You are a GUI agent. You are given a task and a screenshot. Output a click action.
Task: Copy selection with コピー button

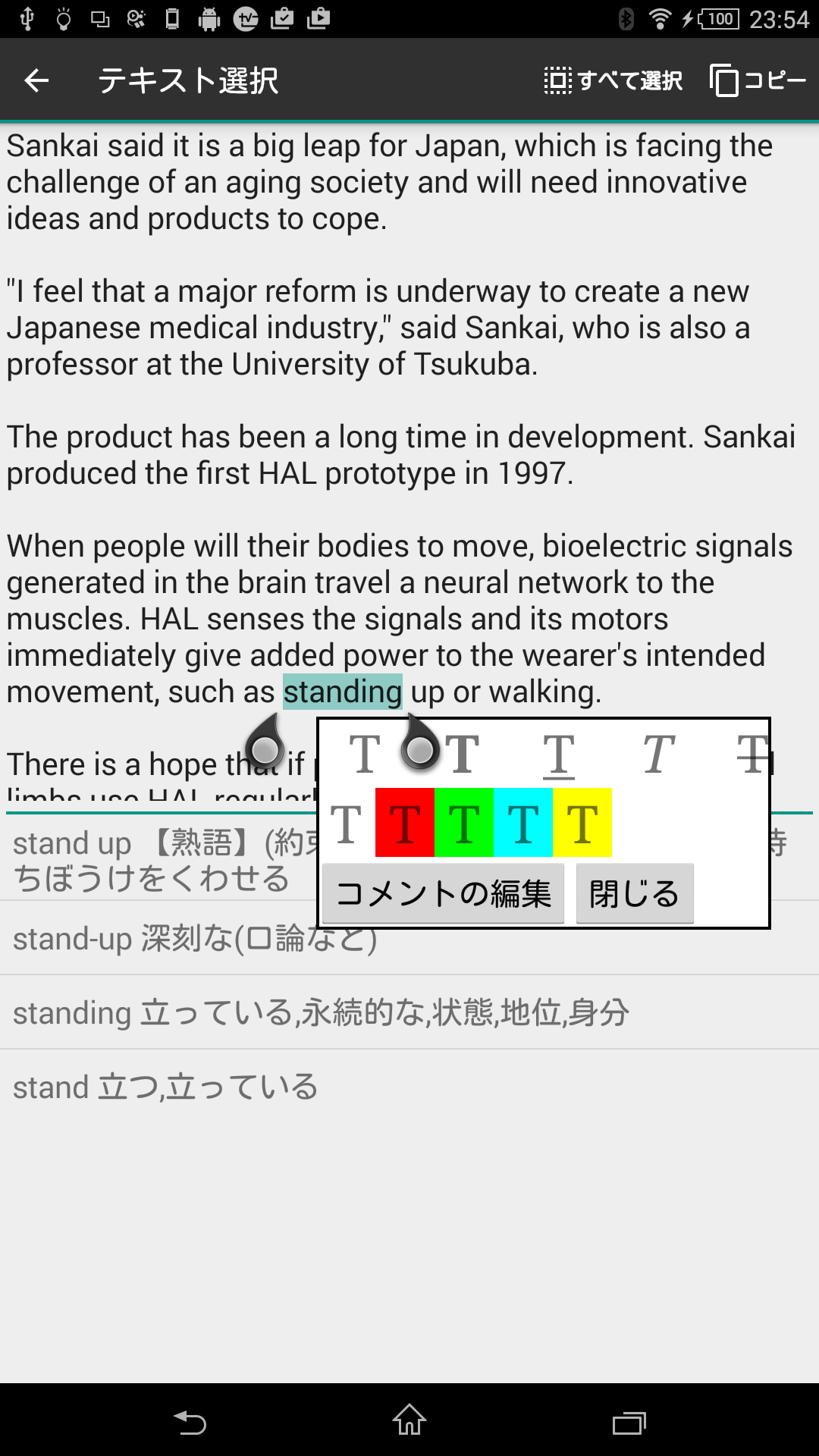pyautogui.click(x=758, y=80)
